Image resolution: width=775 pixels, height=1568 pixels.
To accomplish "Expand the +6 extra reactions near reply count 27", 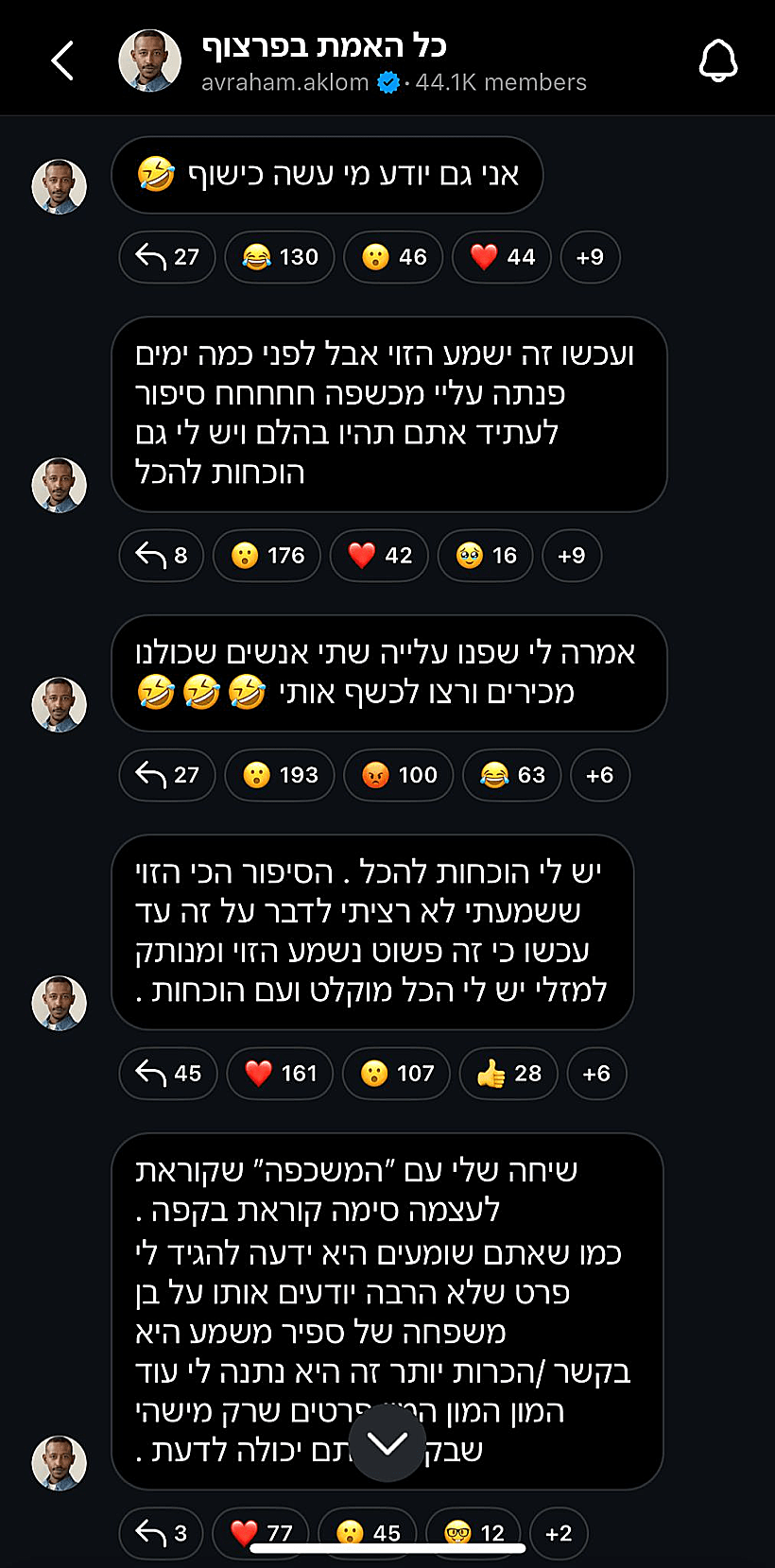I will (600, 775).
